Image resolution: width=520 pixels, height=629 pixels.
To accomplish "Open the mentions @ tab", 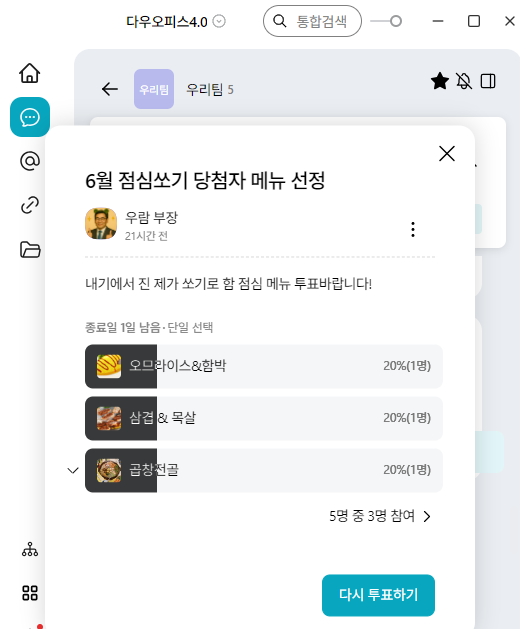I will (x=30, y=161).
